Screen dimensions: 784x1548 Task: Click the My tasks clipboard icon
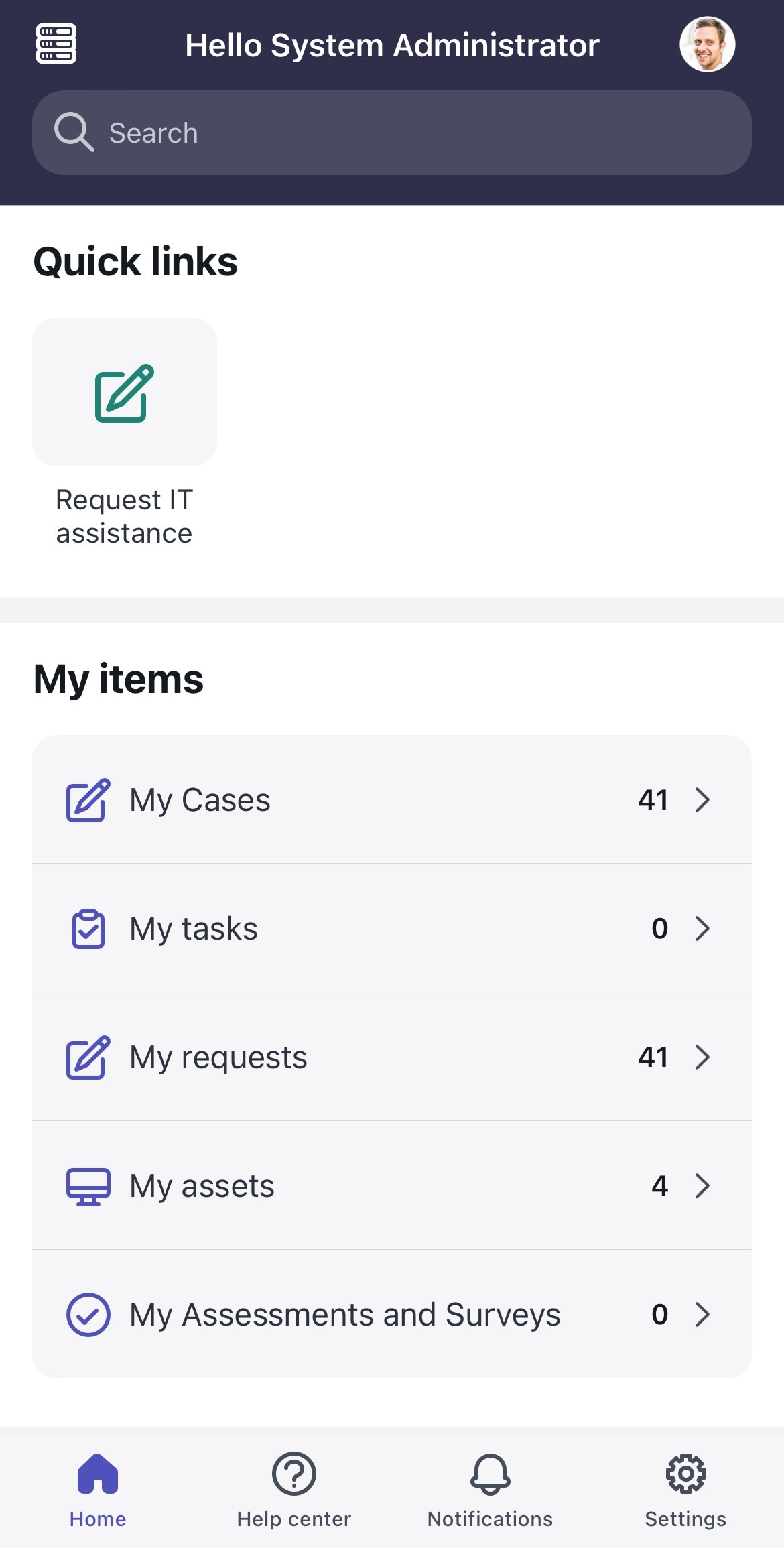tap(87, 928)
